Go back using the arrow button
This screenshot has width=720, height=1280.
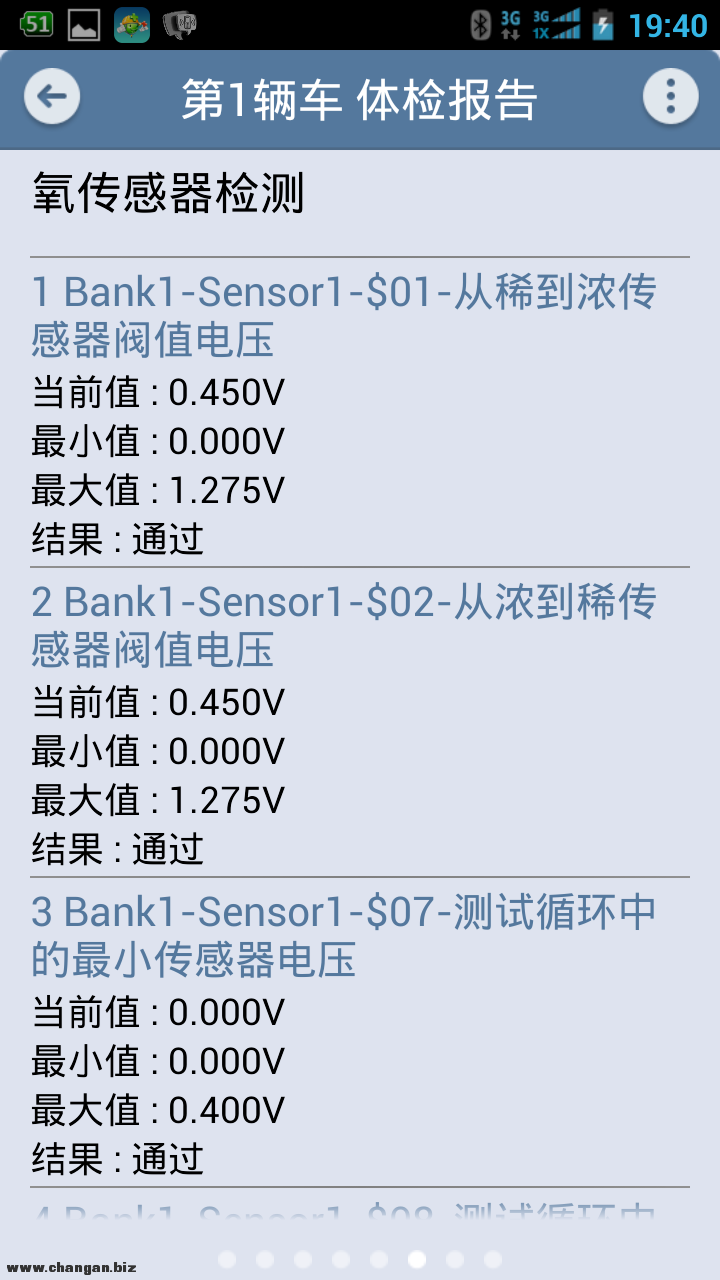point(51,97)
